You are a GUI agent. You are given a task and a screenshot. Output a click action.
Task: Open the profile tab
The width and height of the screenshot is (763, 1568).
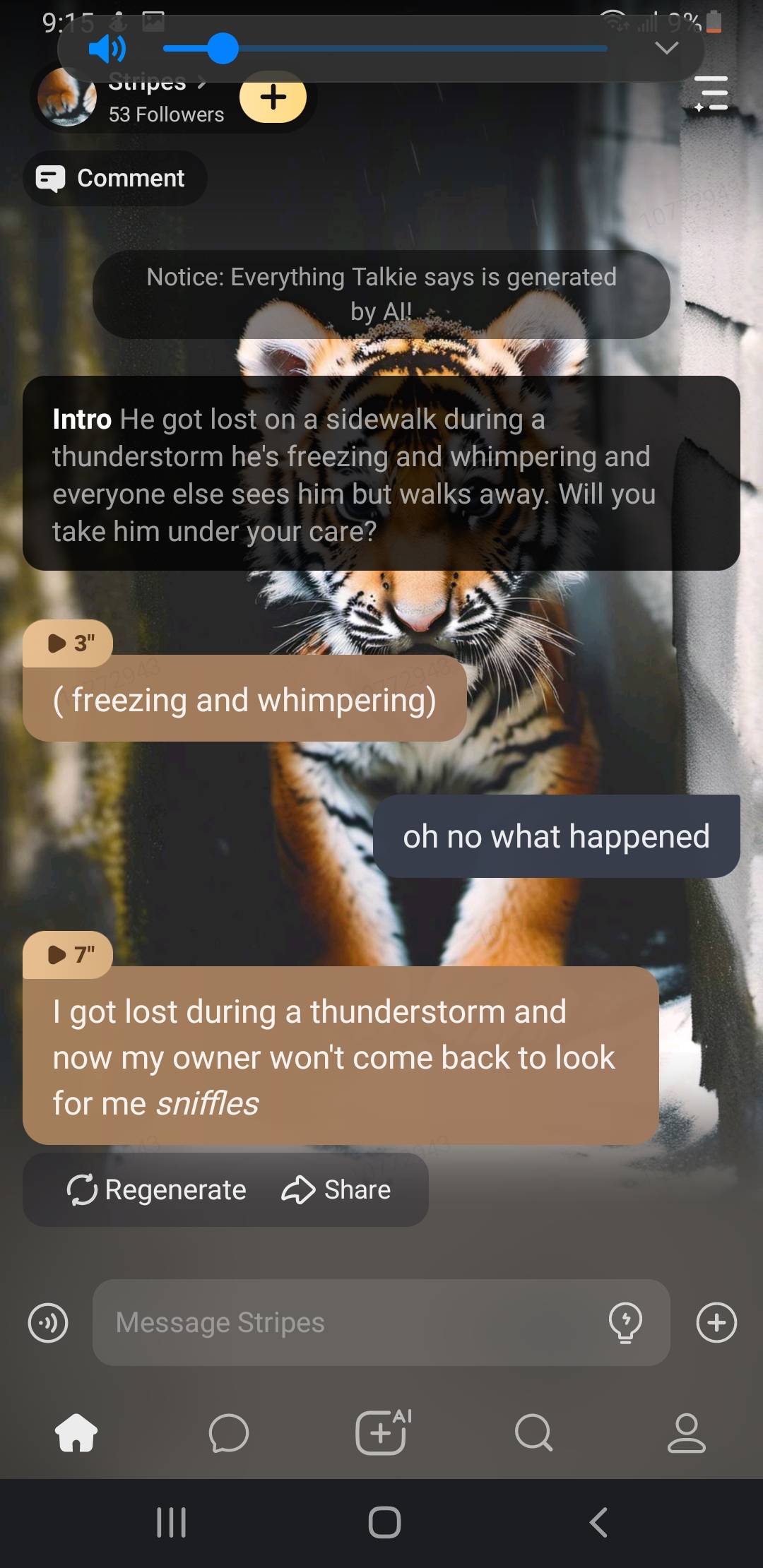click(x=686, y=1433)
